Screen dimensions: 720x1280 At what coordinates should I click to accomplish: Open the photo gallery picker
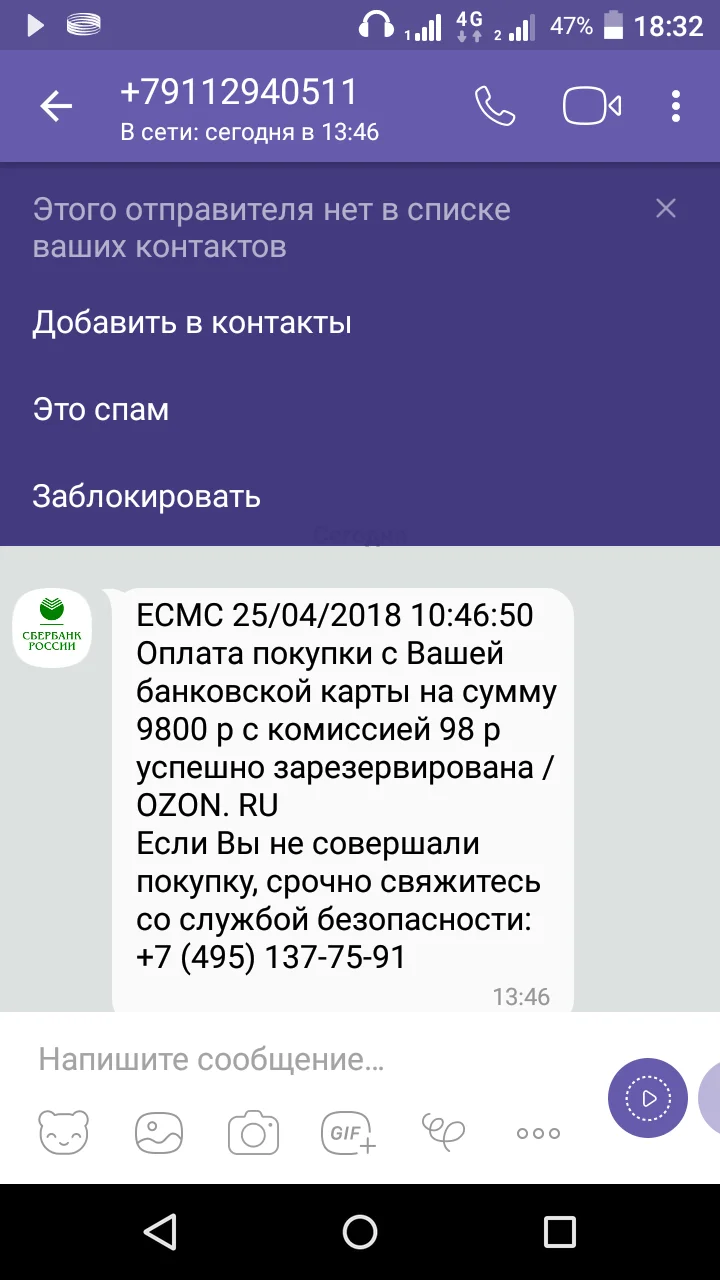158,1132
